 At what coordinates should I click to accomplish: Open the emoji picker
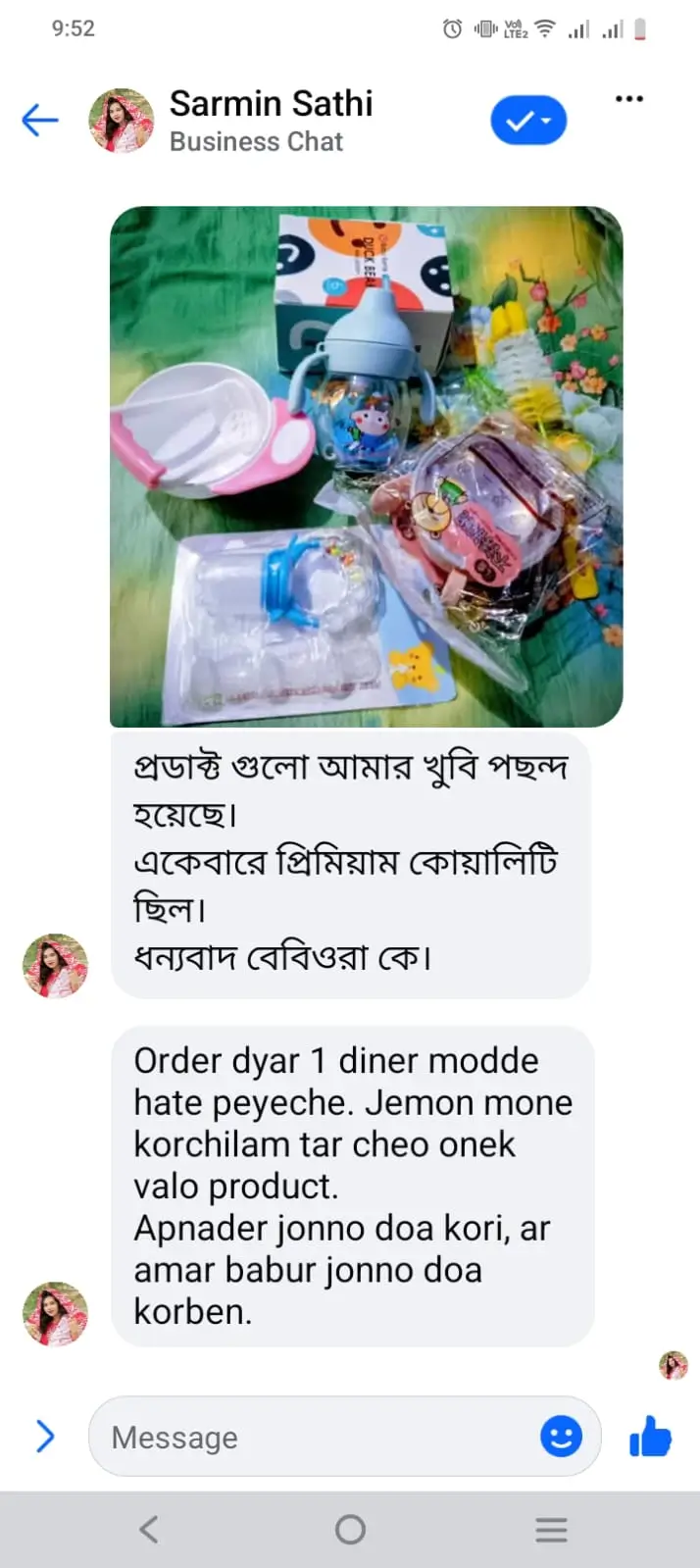pos(561,1438)
